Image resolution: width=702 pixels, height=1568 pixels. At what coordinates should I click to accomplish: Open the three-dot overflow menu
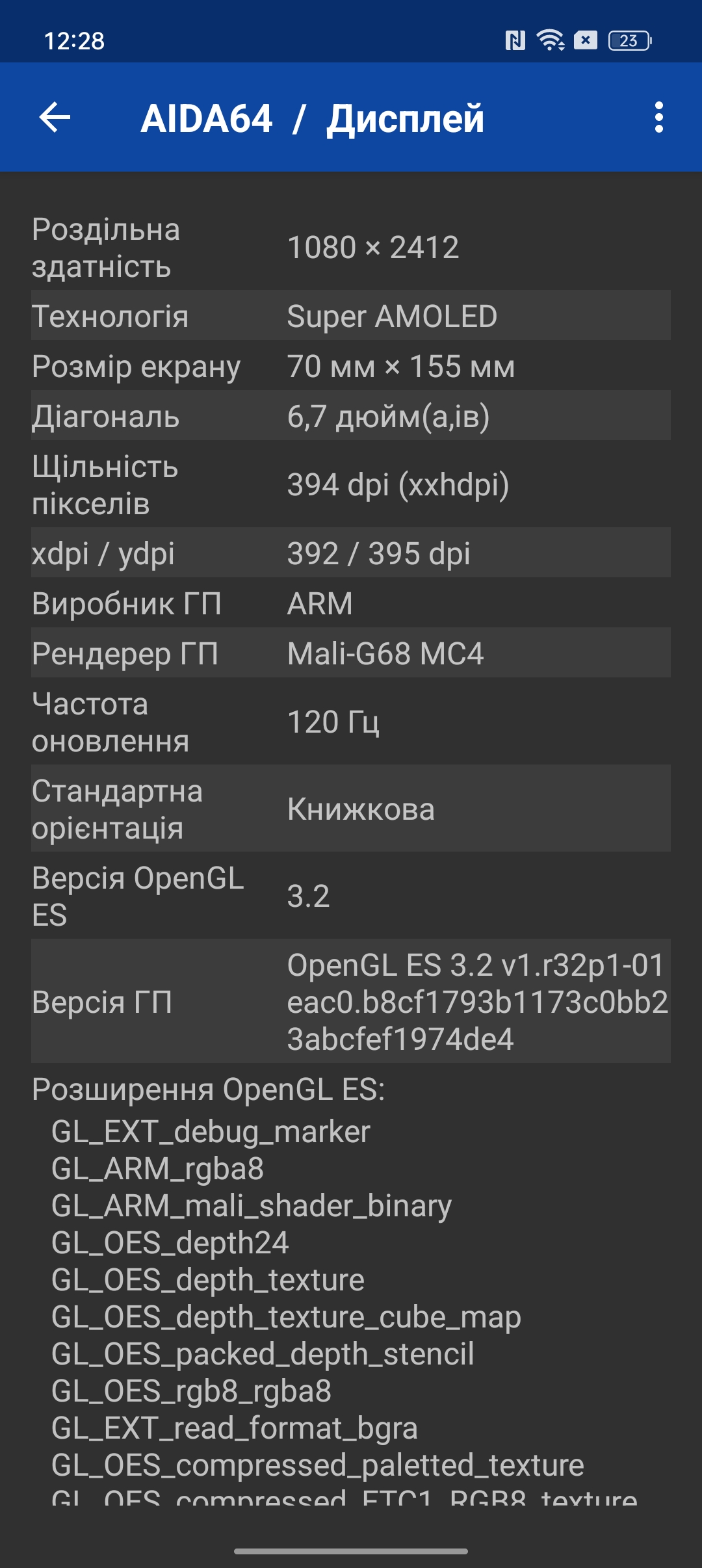coord(658,118)
